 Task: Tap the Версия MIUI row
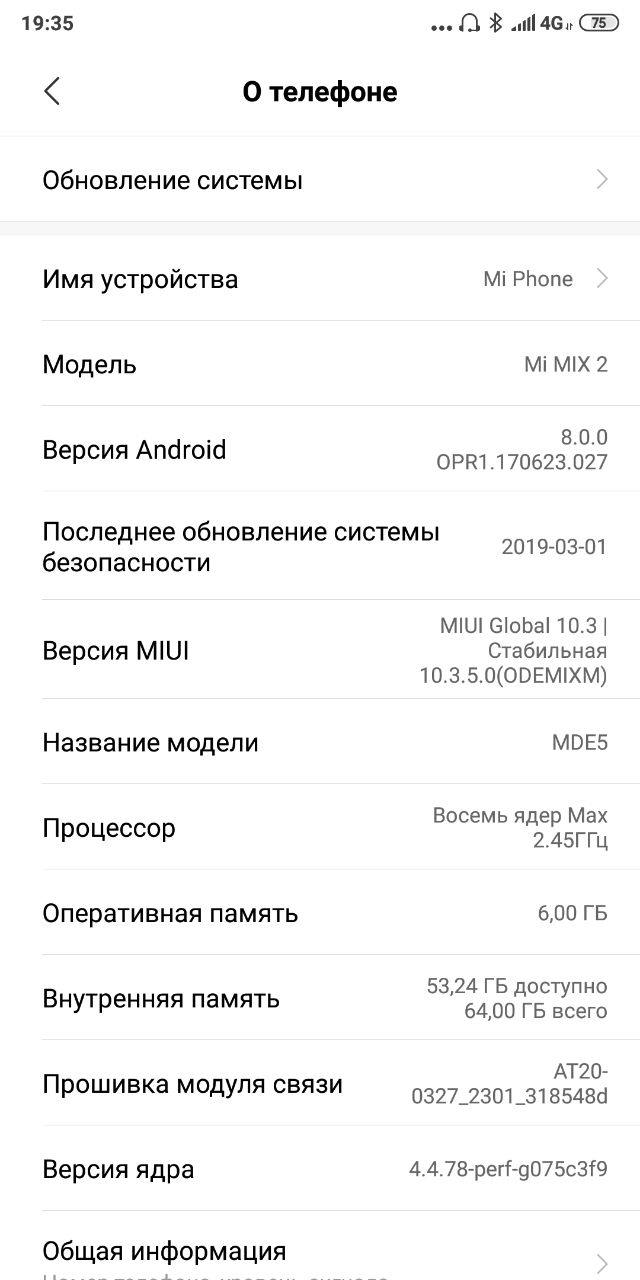(x=320, y=651)
